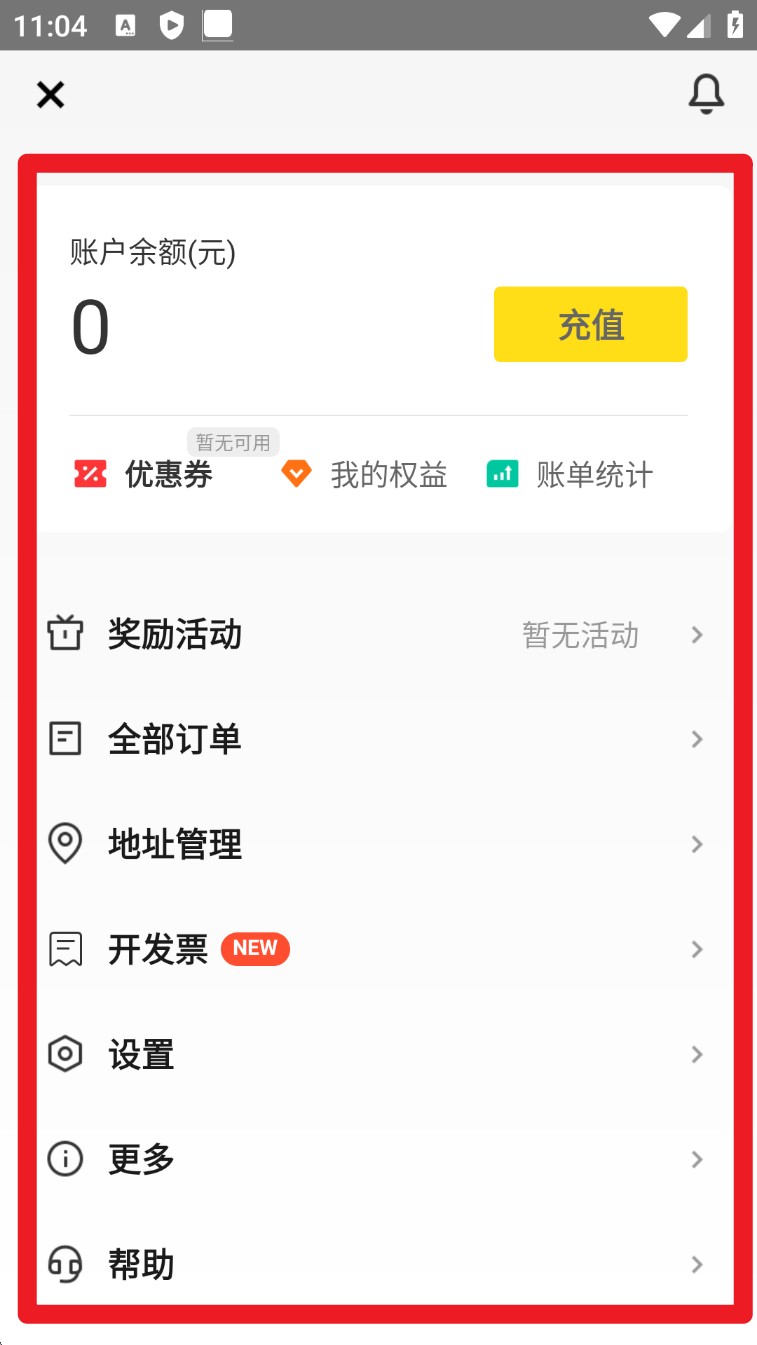Image resolution: width=757 pixels, height=1345 pixels.
Task: Open 地址管理 address management
Action: coord(378,845)
